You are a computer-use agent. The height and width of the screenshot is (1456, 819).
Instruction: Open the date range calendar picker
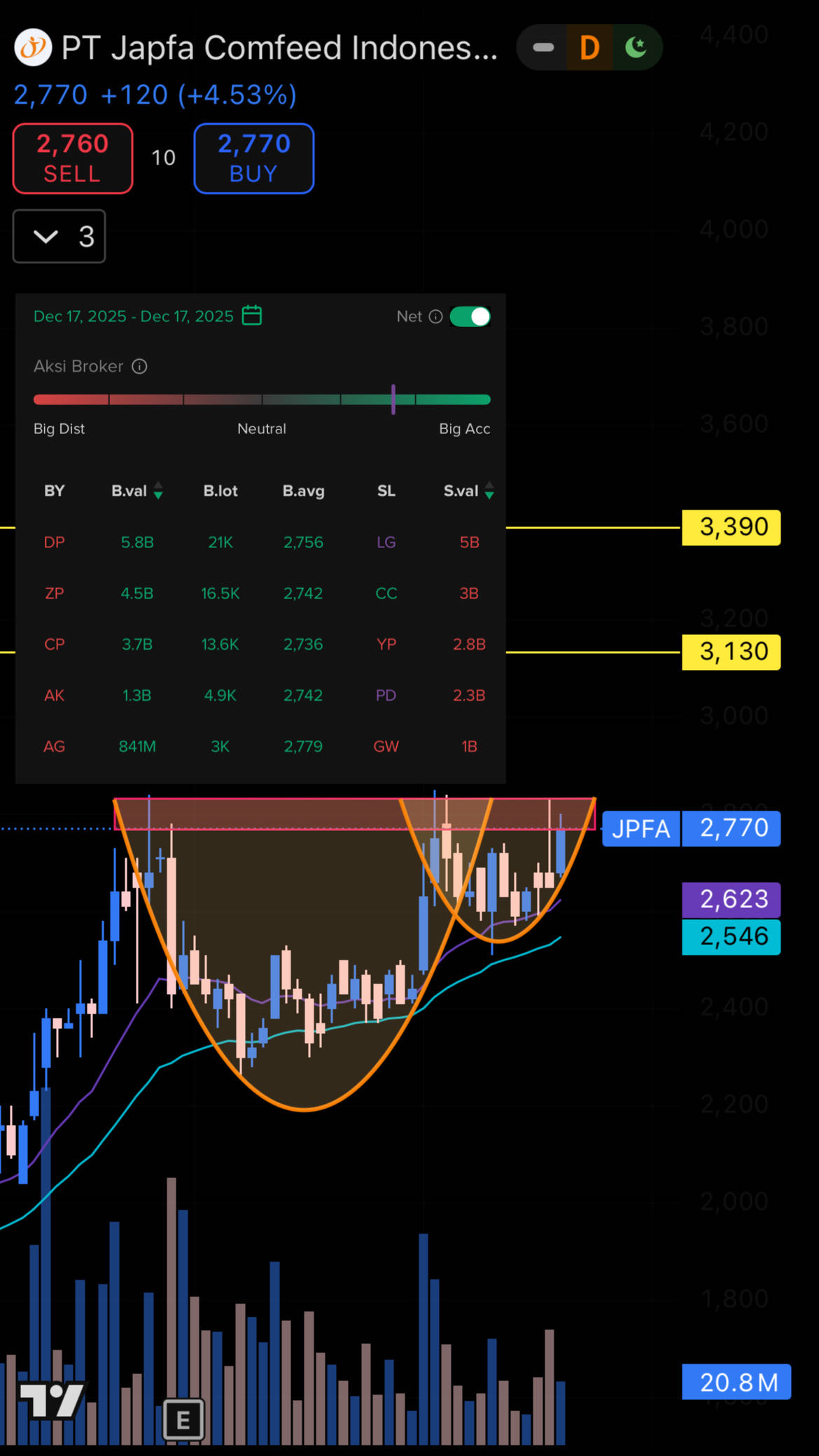(252, 316)
